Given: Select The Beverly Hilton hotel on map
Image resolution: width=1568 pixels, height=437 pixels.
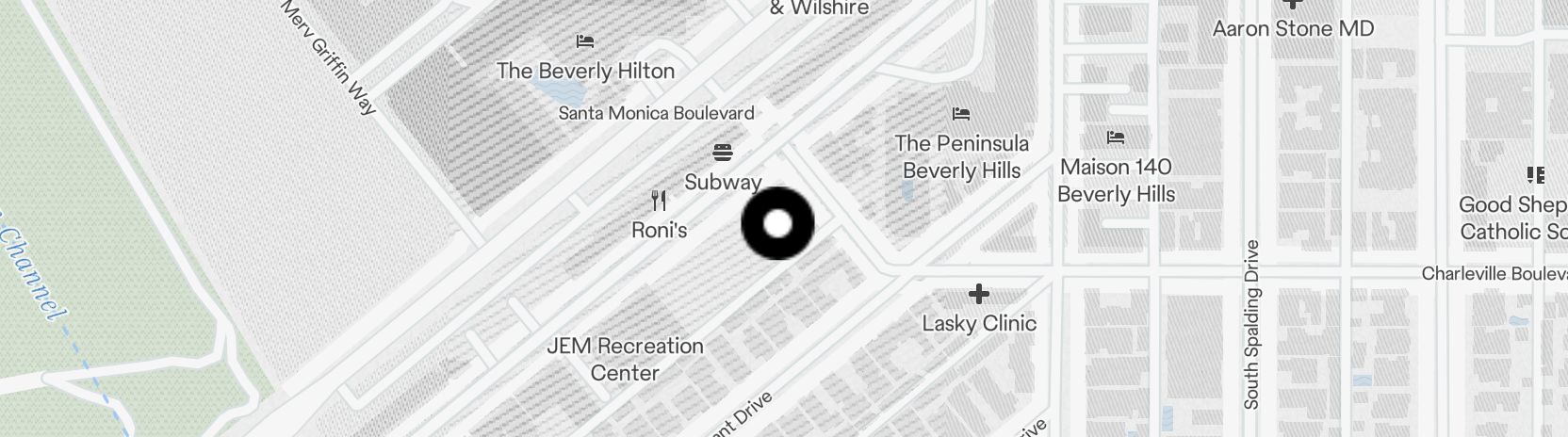Looking at the screenshot, I should click(584, 42).
